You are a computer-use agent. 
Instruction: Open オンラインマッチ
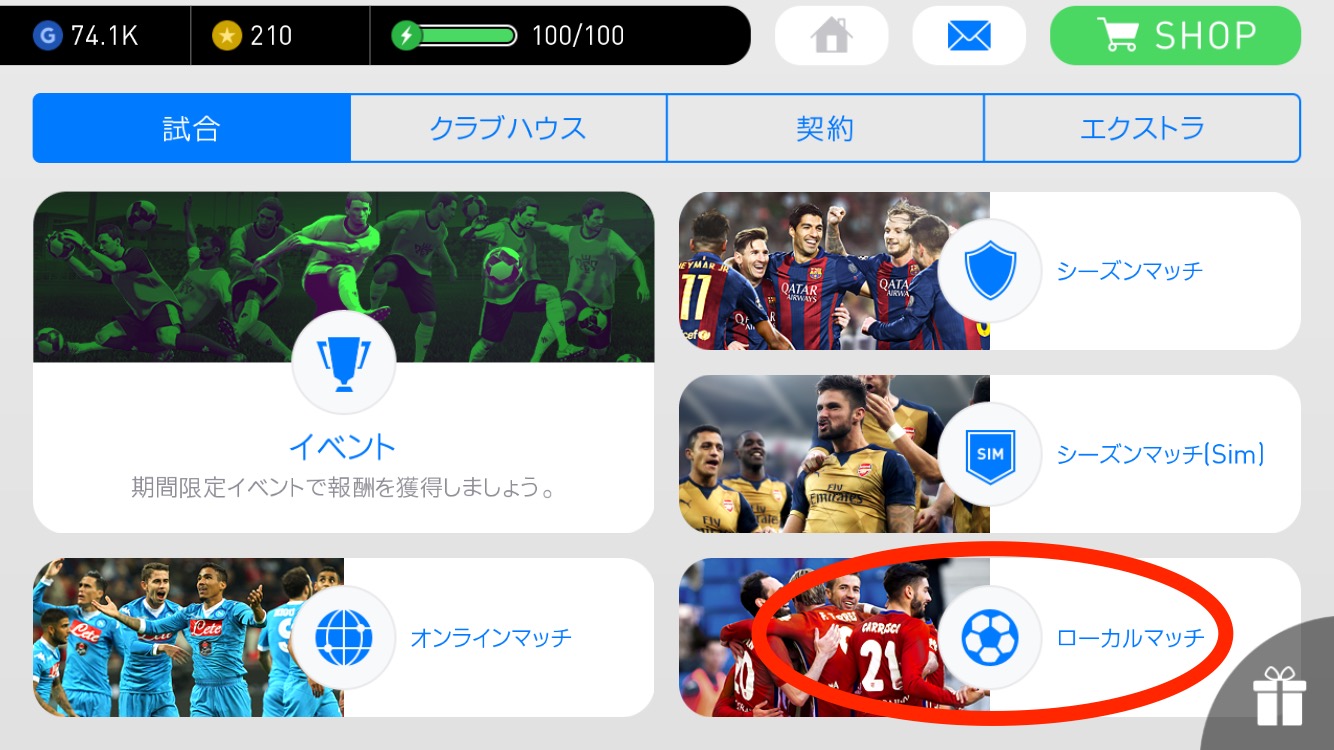click(x=490, y=637)
